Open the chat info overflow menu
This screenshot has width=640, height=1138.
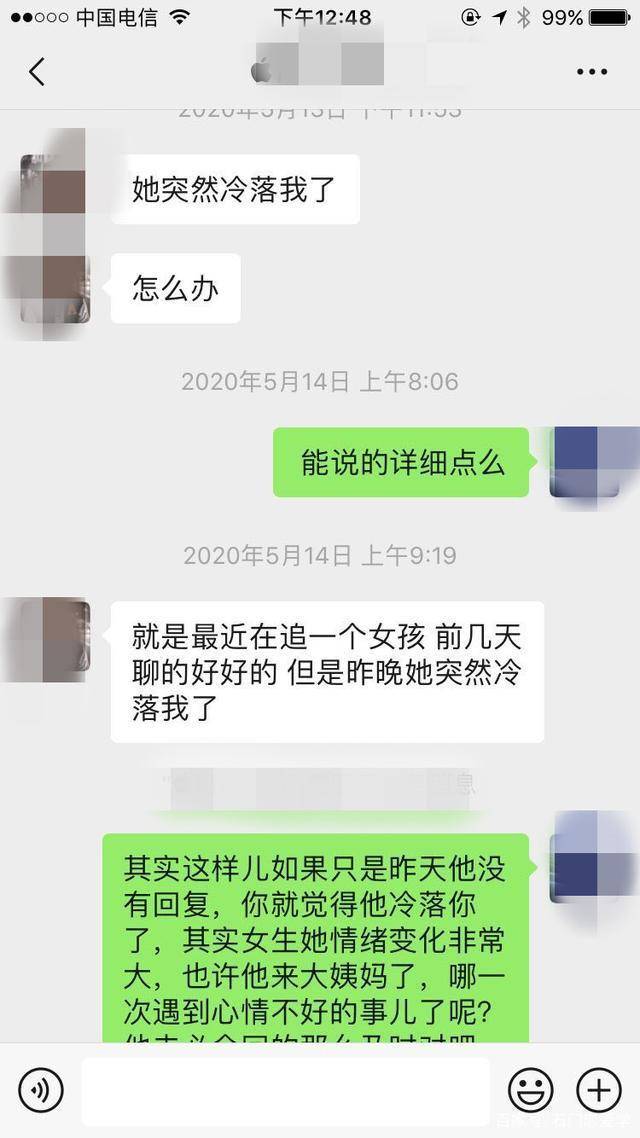(592, 72)
